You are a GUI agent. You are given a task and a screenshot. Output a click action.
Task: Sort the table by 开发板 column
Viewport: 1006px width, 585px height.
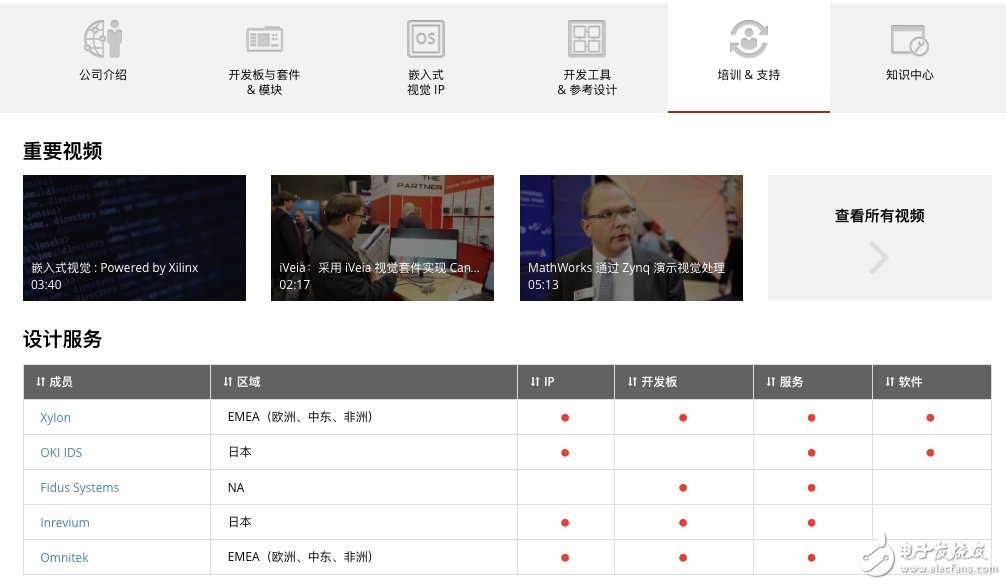pos(652,382)
